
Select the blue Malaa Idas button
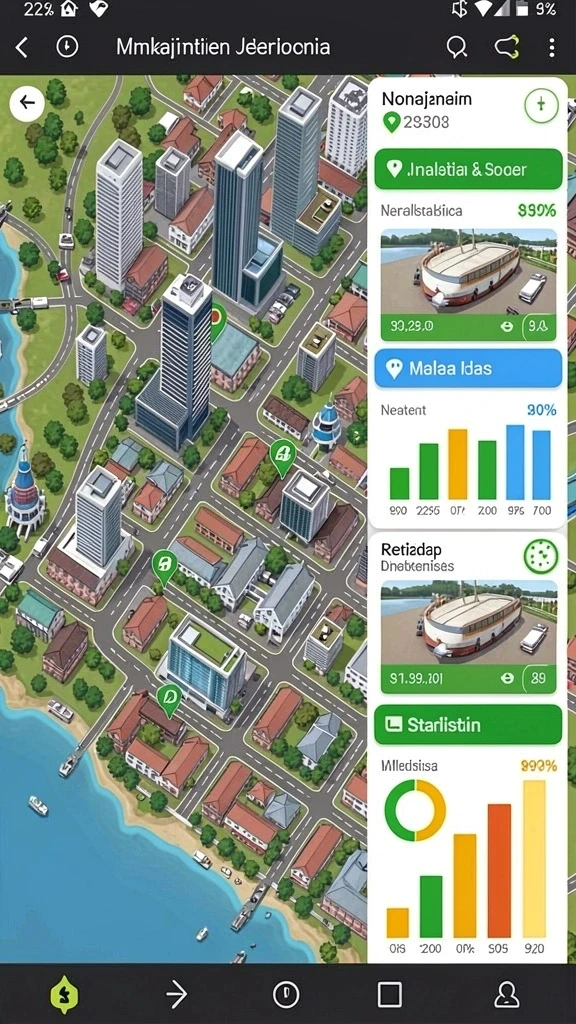[x=468, y=368]
